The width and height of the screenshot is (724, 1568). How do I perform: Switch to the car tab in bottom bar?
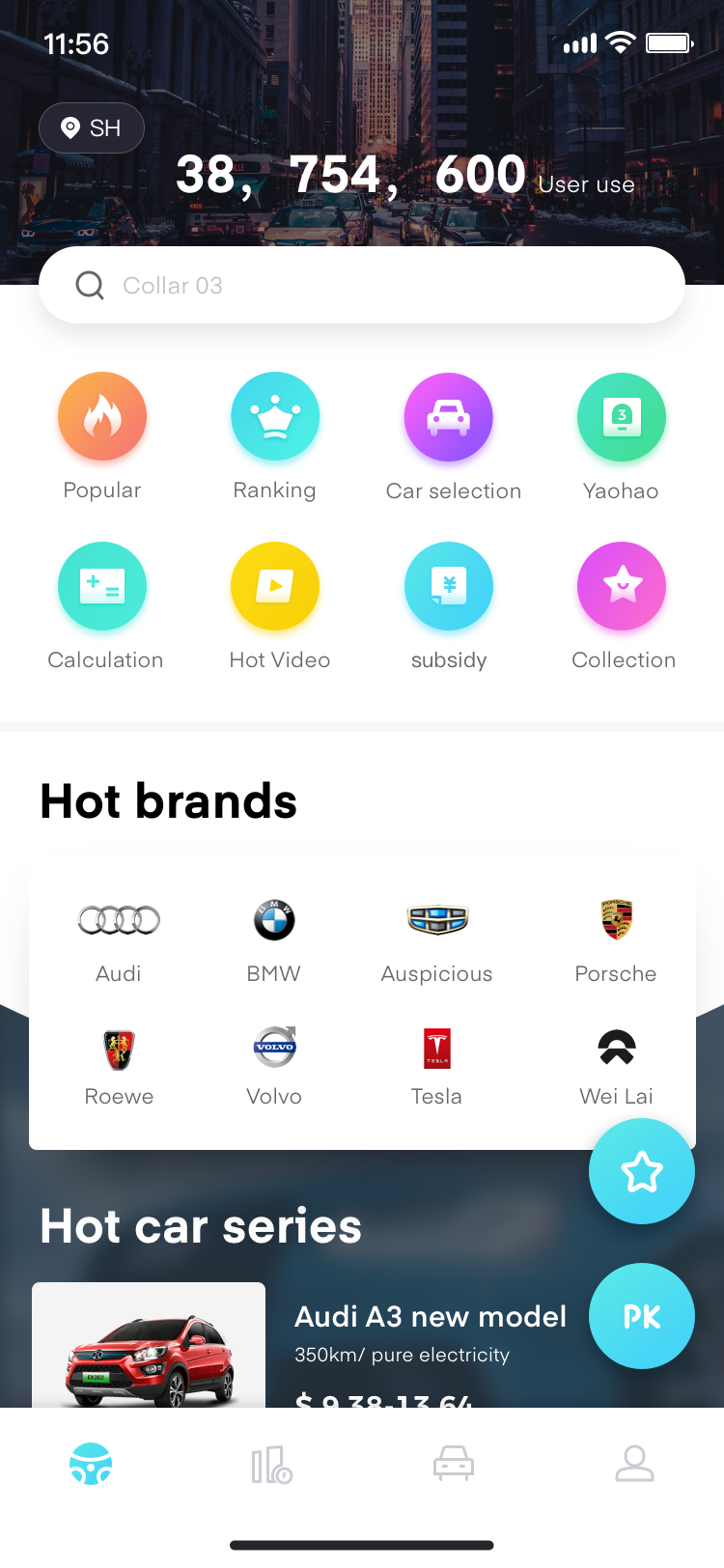coord(453,1464)
